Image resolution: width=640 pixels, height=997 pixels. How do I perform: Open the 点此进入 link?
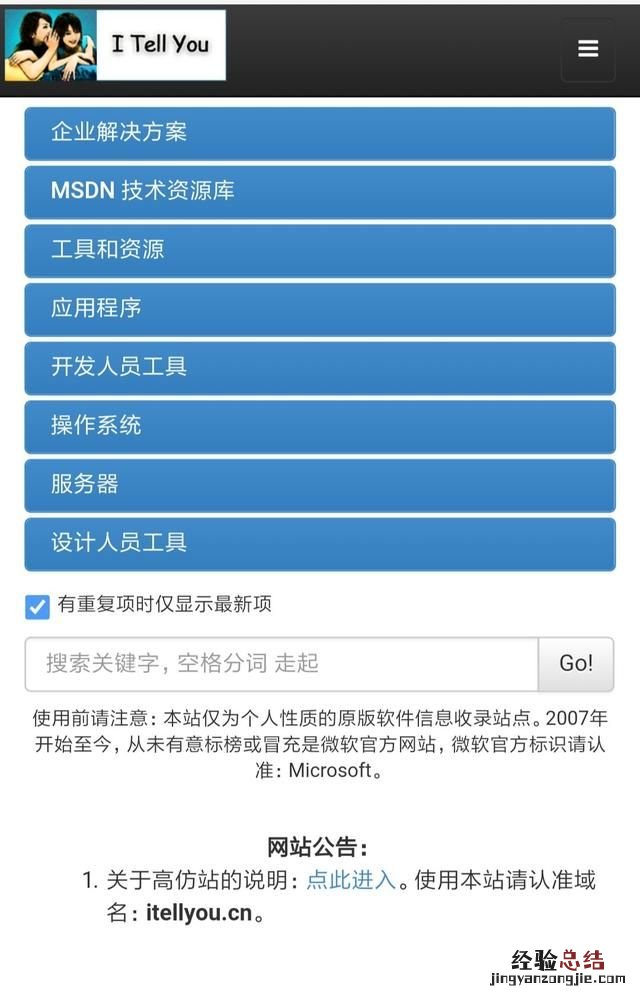pos(351,881)
